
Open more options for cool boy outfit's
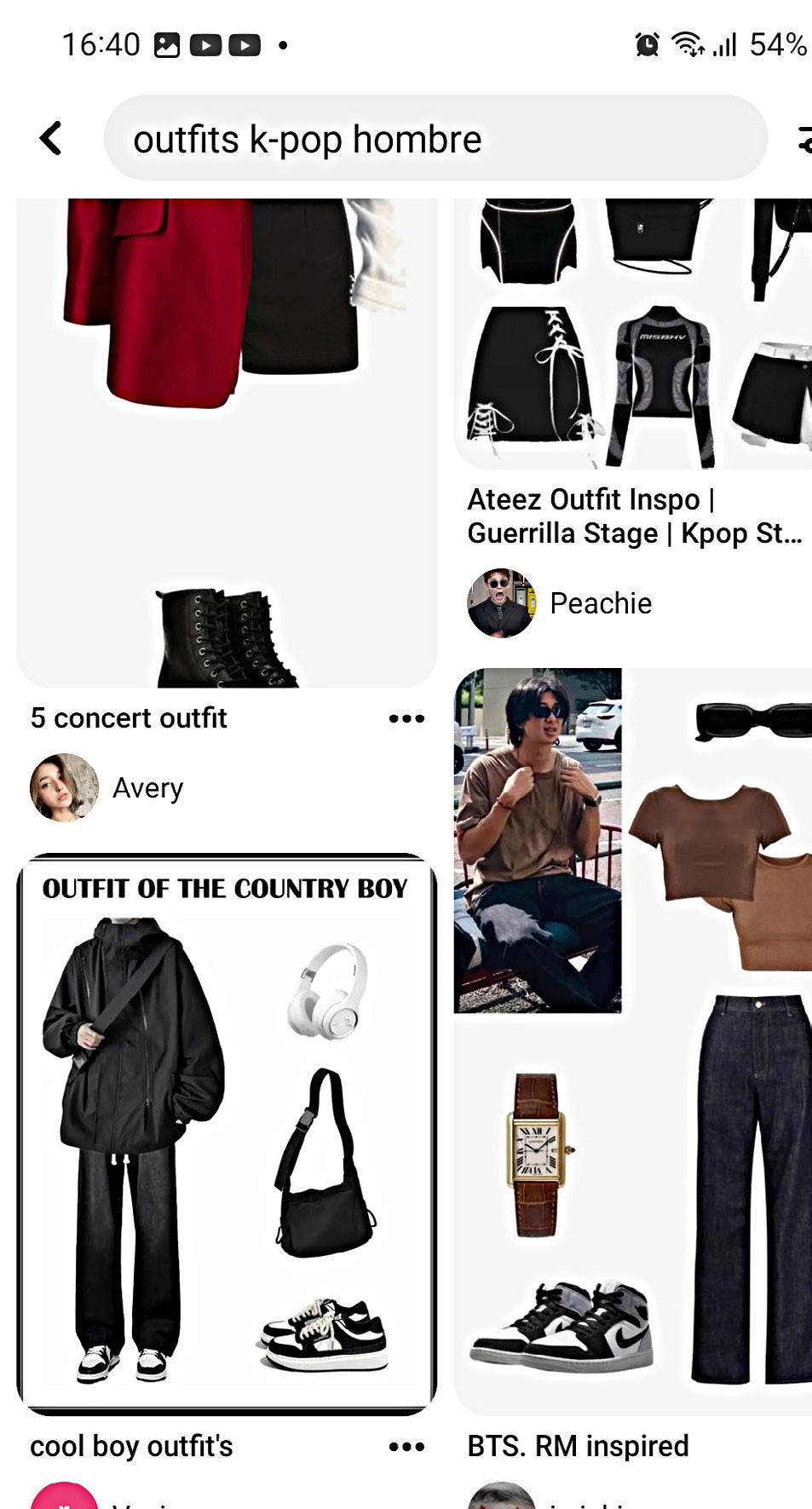tap(406, 1446)
